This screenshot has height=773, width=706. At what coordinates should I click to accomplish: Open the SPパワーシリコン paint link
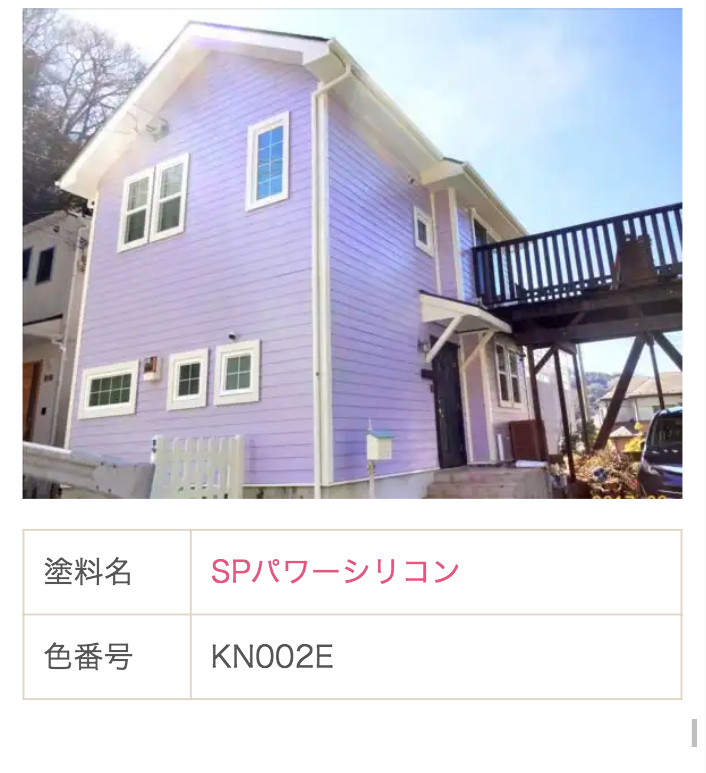pyautogui.click(x=335, y=572)
